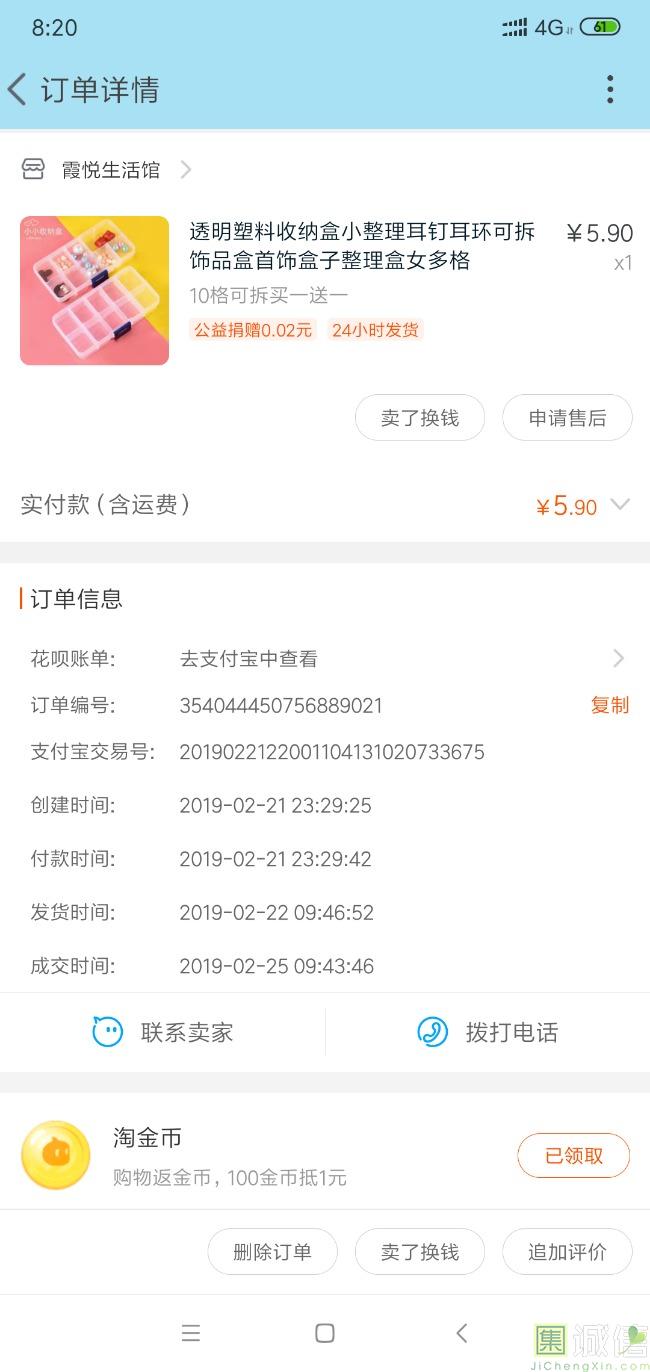Contact the seller via 联系卖家
Image resolution: width=650 pixels, height=1372 pixels.
click(163, 1032)
